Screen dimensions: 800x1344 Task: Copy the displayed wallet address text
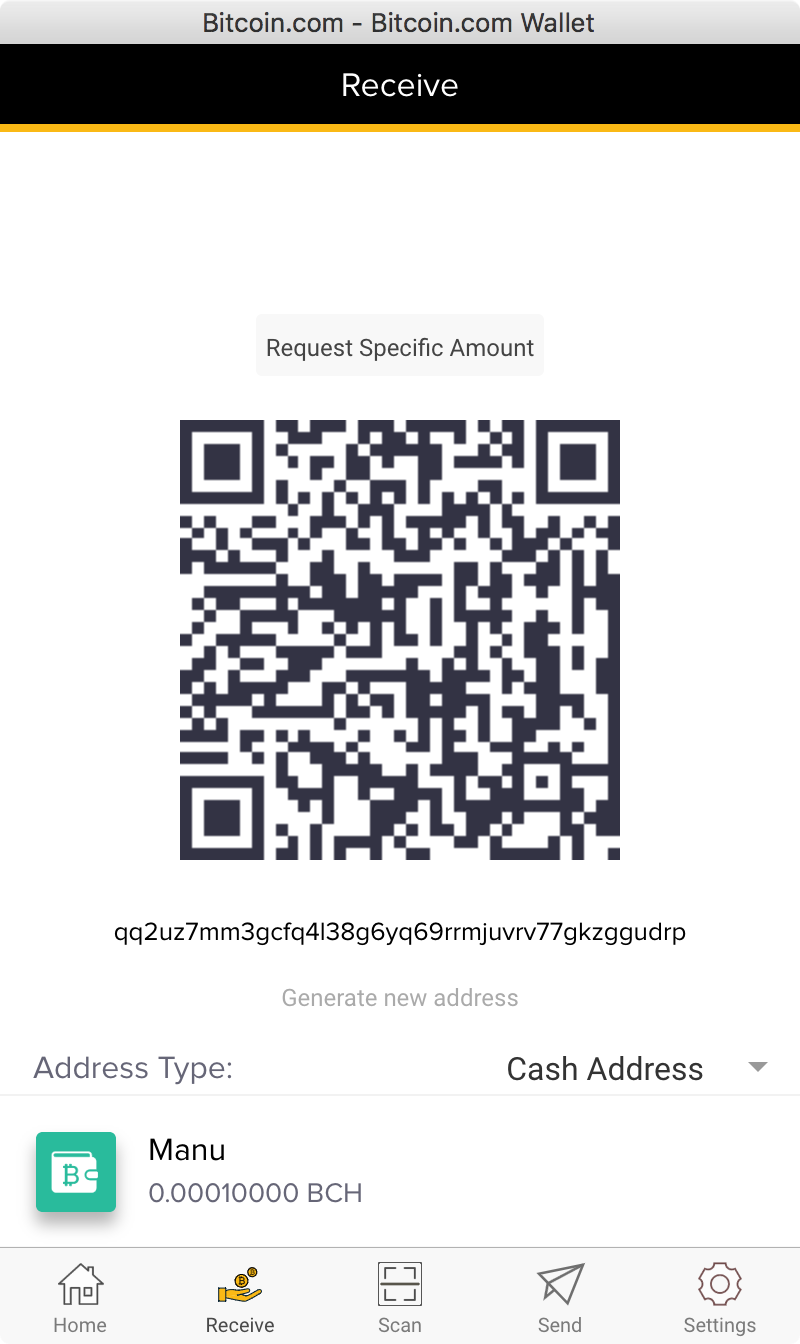click(x=400, y=932)
